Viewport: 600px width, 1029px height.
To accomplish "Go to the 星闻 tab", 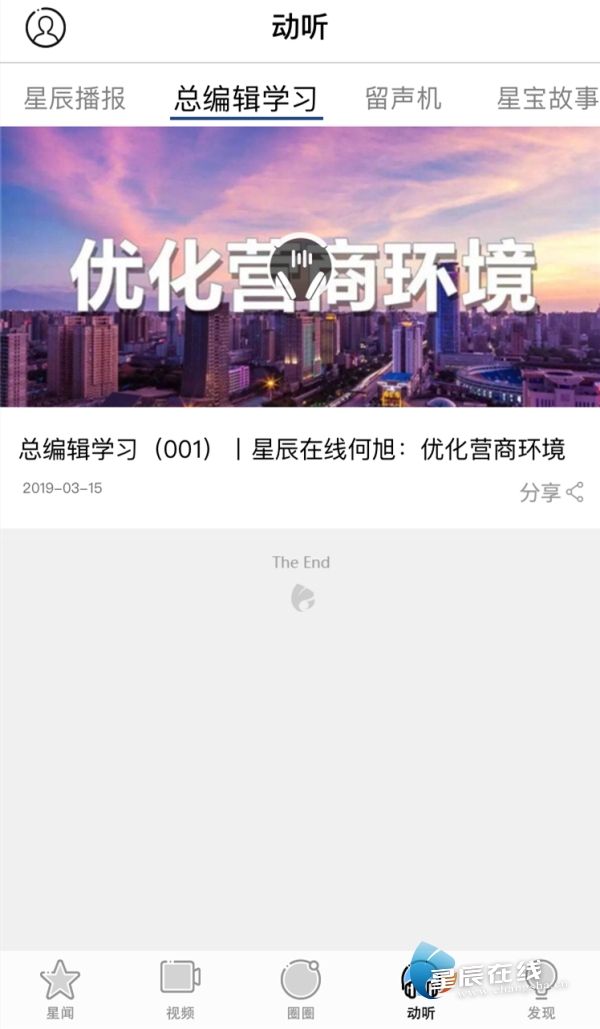I will (60, 988).
